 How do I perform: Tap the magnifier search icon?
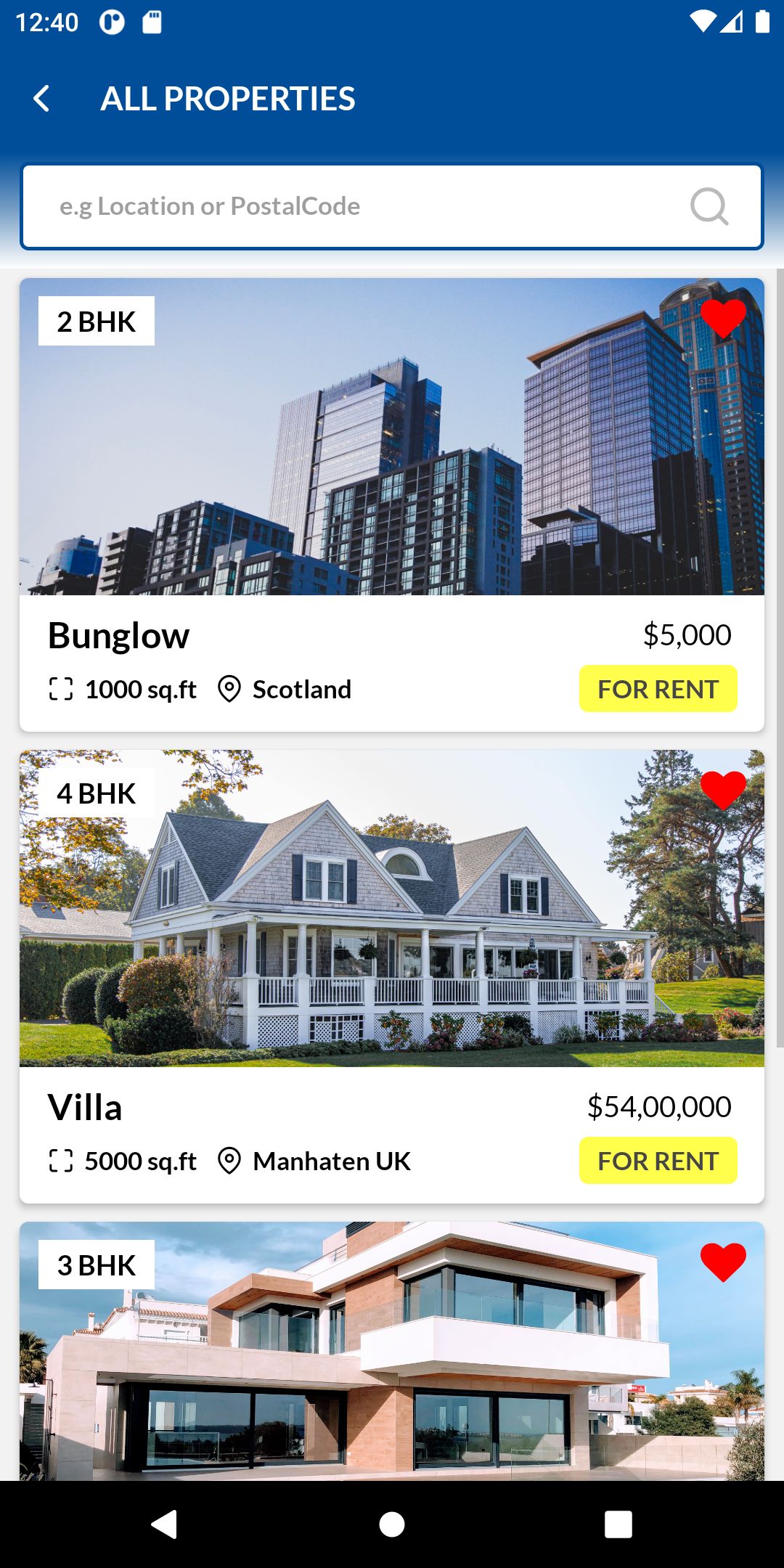(x=709, y=207)
